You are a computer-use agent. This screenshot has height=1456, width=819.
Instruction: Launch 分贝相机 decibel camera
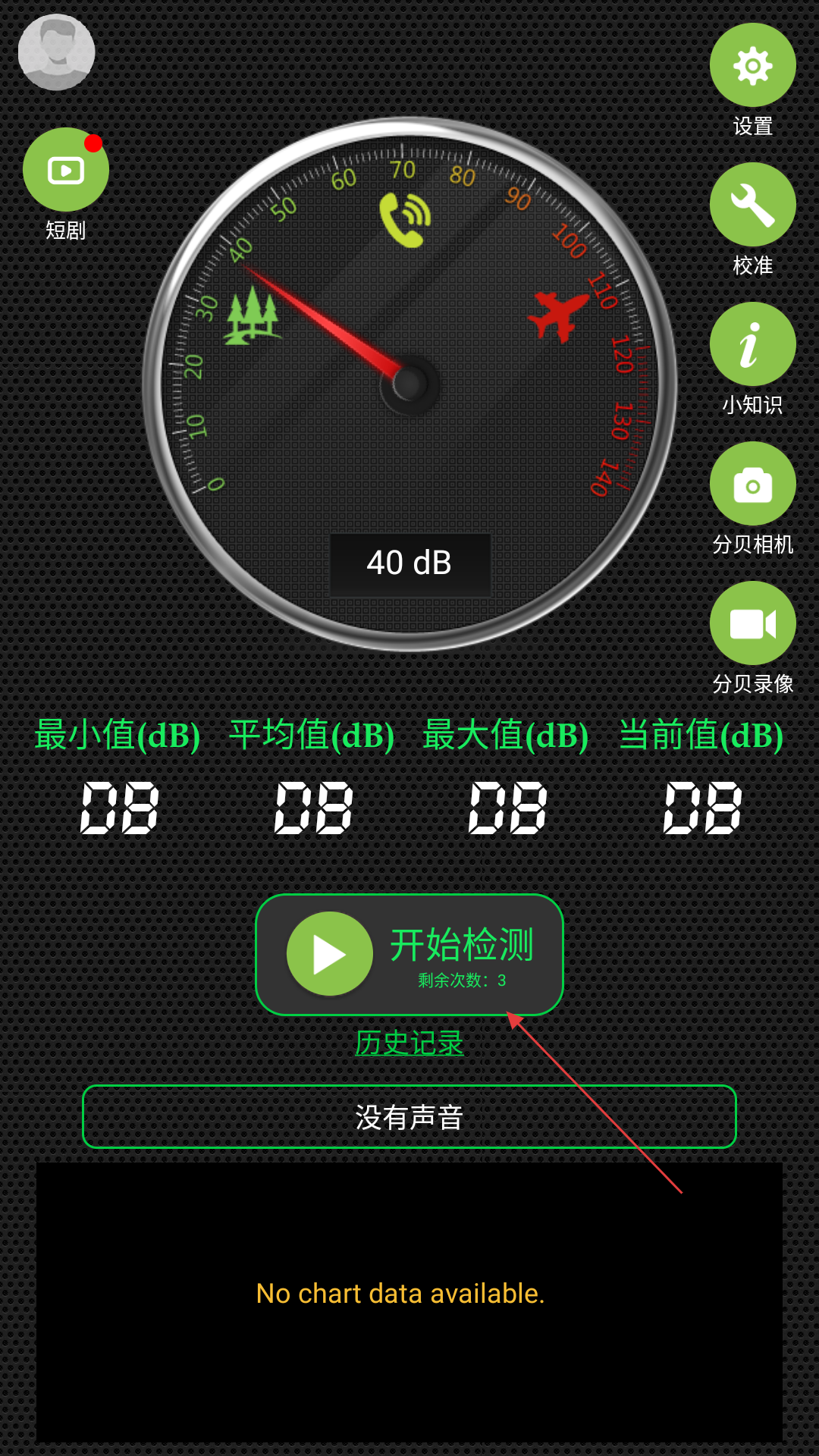point(752,484)
